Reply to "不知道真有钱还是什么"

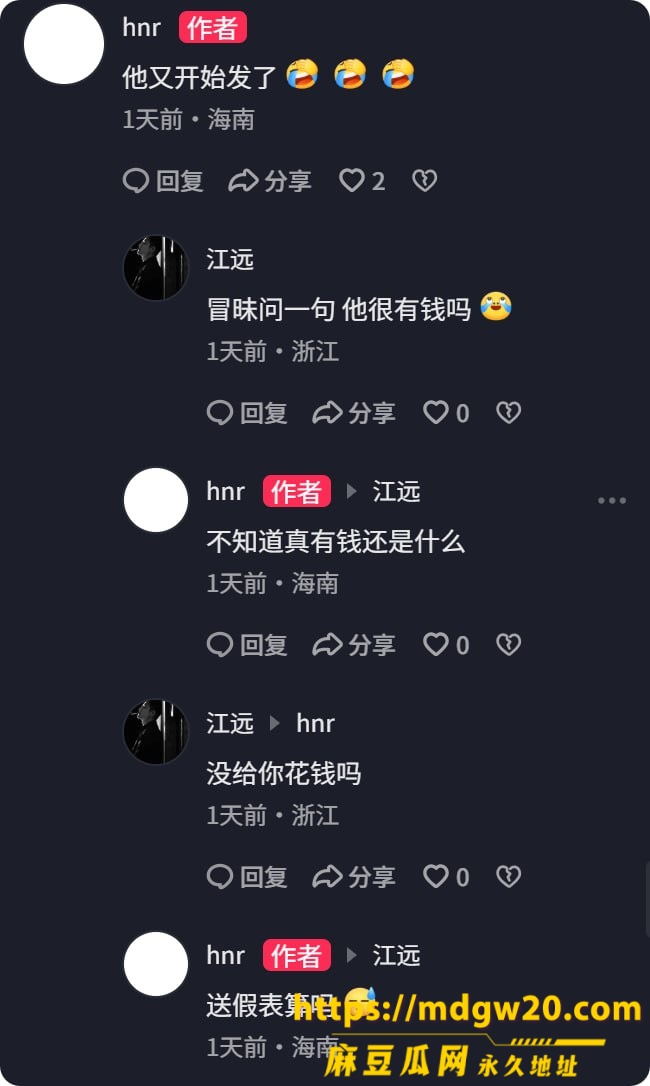click(247, 646)
